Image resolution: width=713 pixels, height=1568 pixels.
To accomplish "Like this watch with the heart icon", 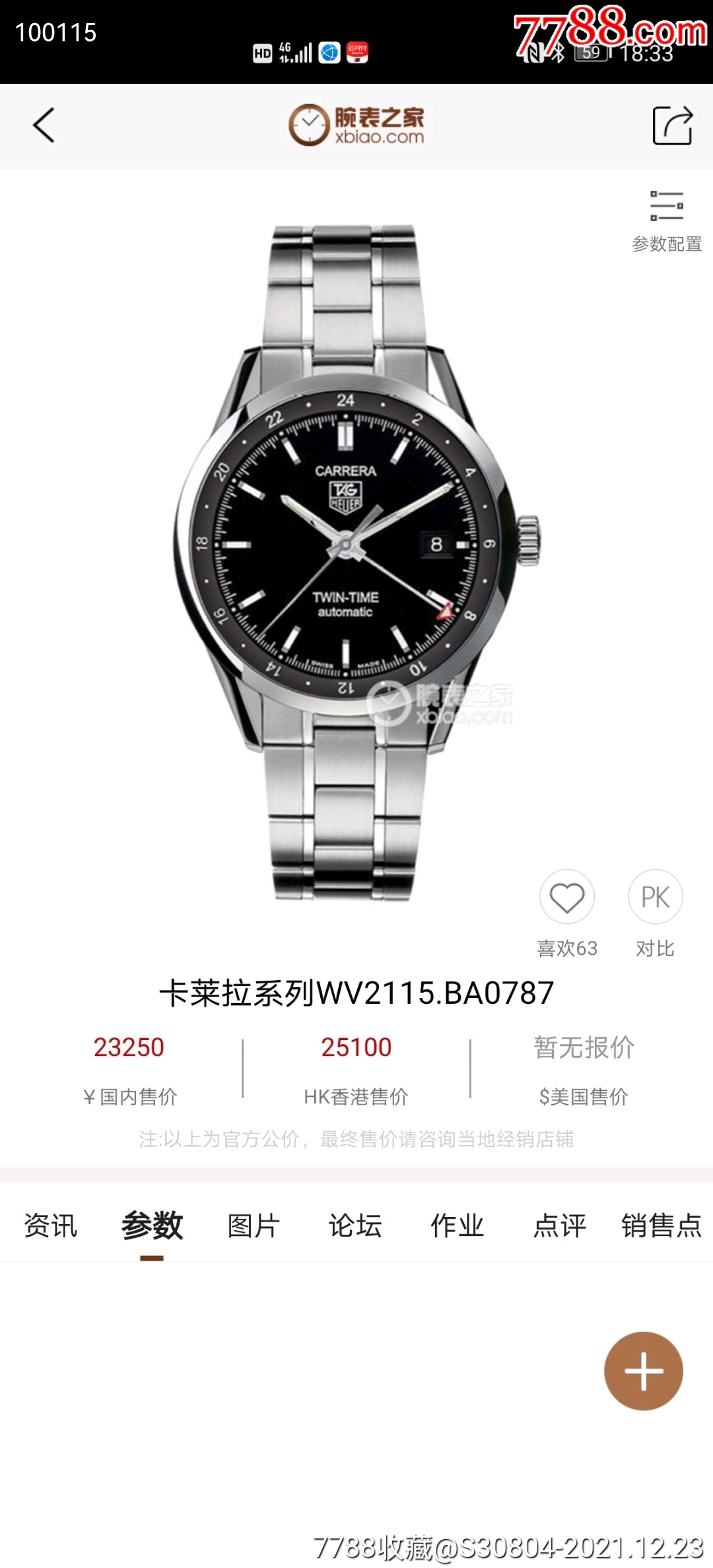I will tap(566, 898).
